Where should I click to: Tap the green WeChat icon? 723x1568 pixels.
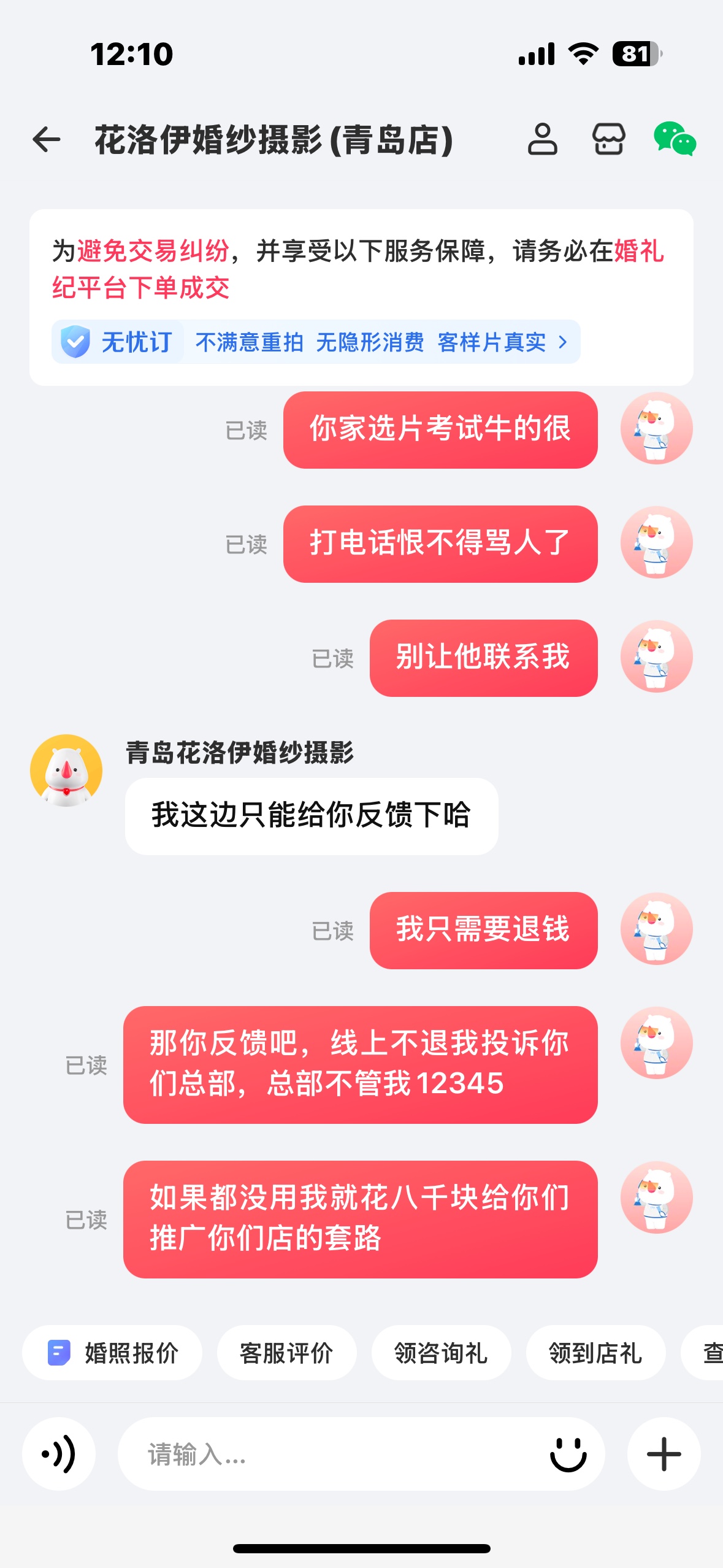675,139
